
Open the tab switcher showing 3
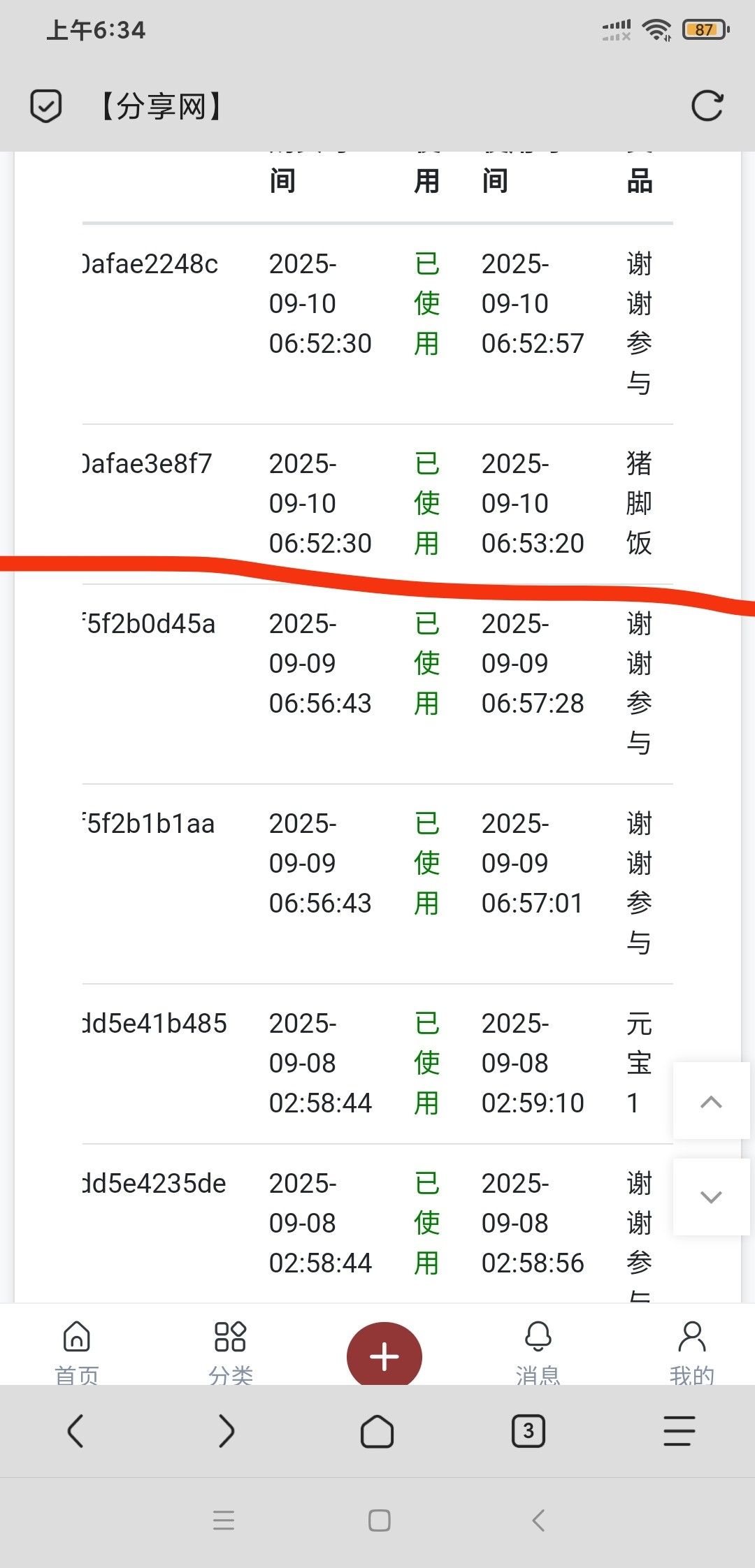coord(528,1431)
